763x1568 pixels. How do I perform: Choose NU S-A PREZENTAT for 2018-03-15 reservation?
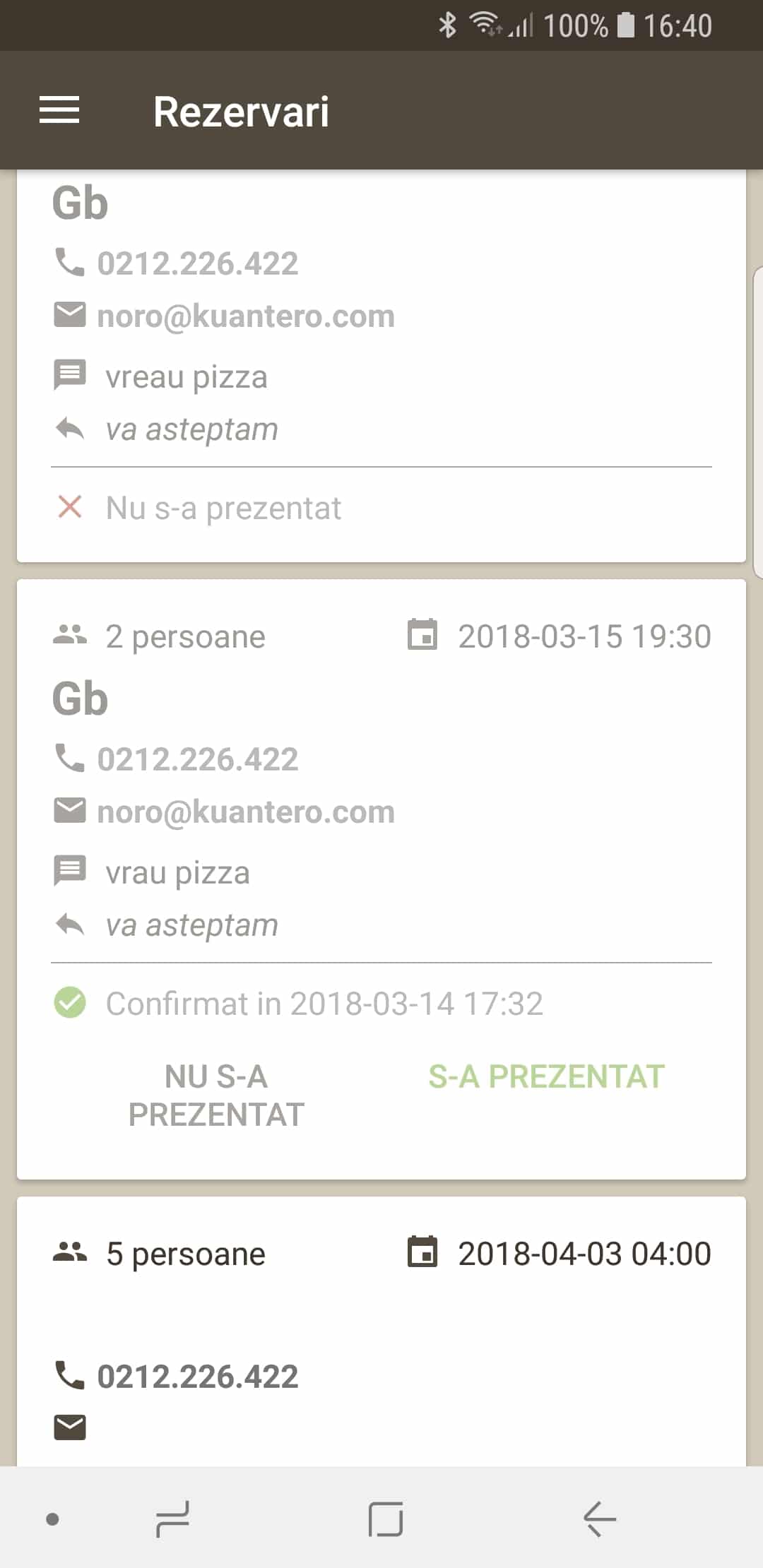point(216,1096)
